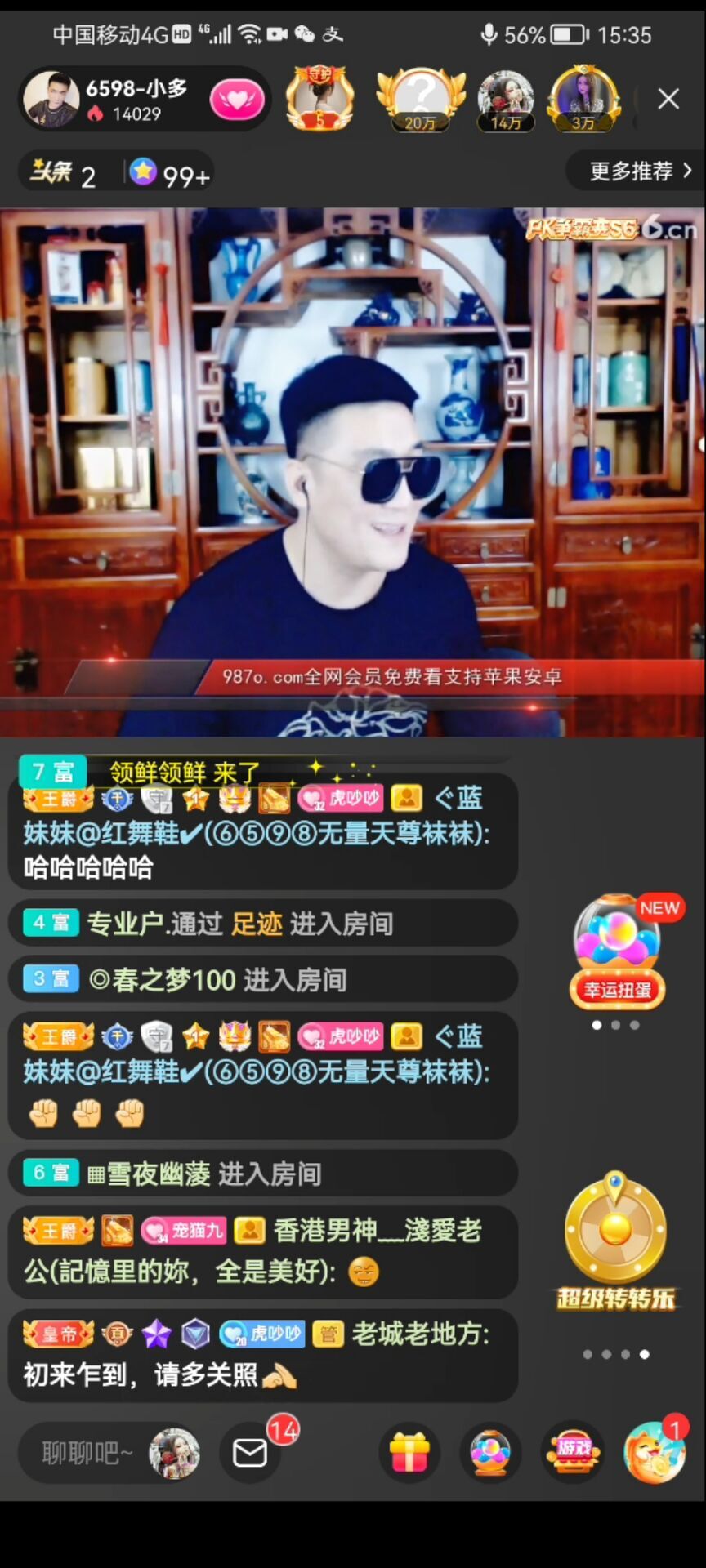Open the capsule machine icon
The width and height of the screenshot is (706, 1568).
[x=490, y=1453]
